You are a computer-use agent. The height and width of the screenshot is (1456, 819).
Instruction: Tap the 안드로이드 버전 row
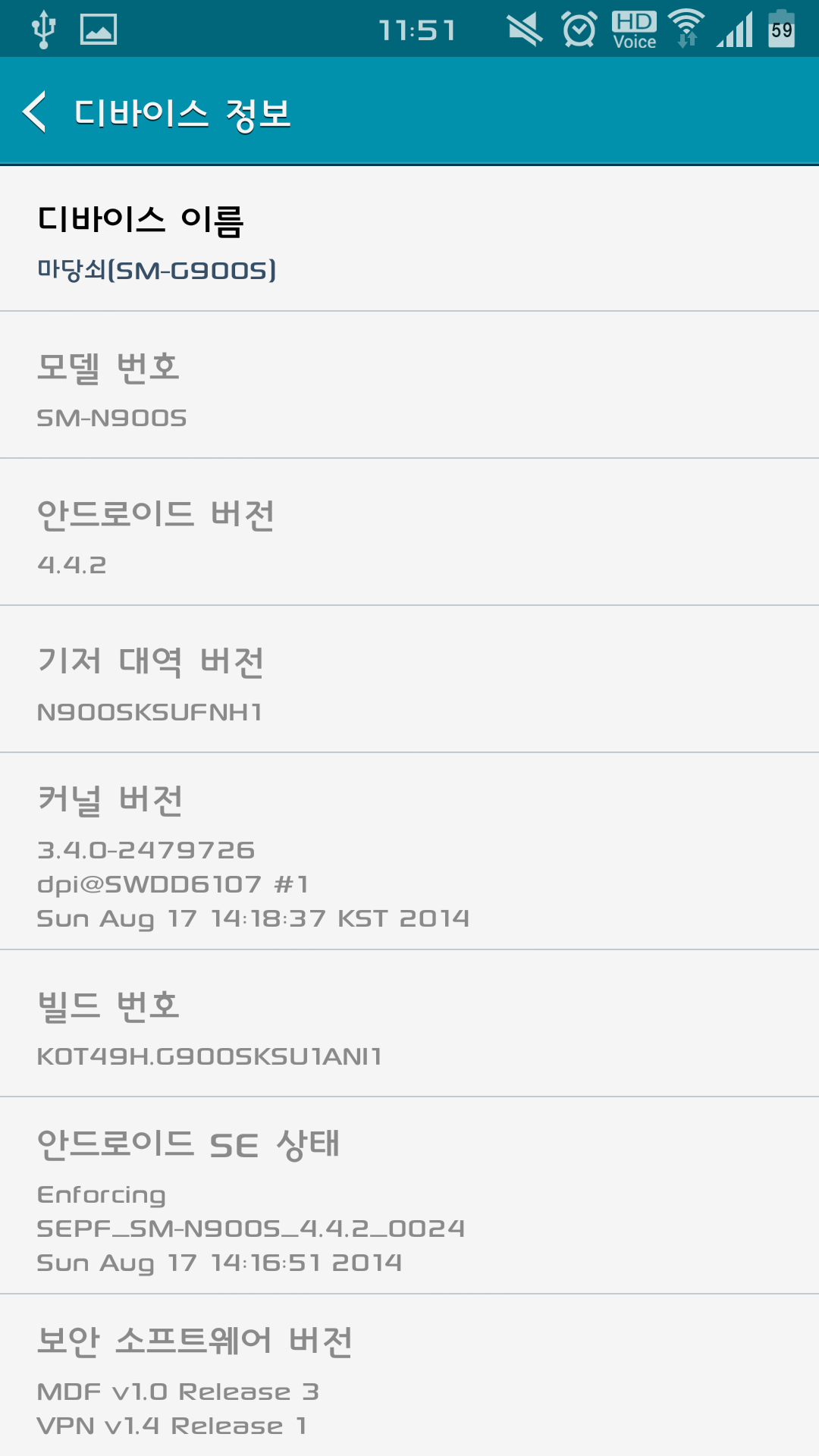coord(409,532)
